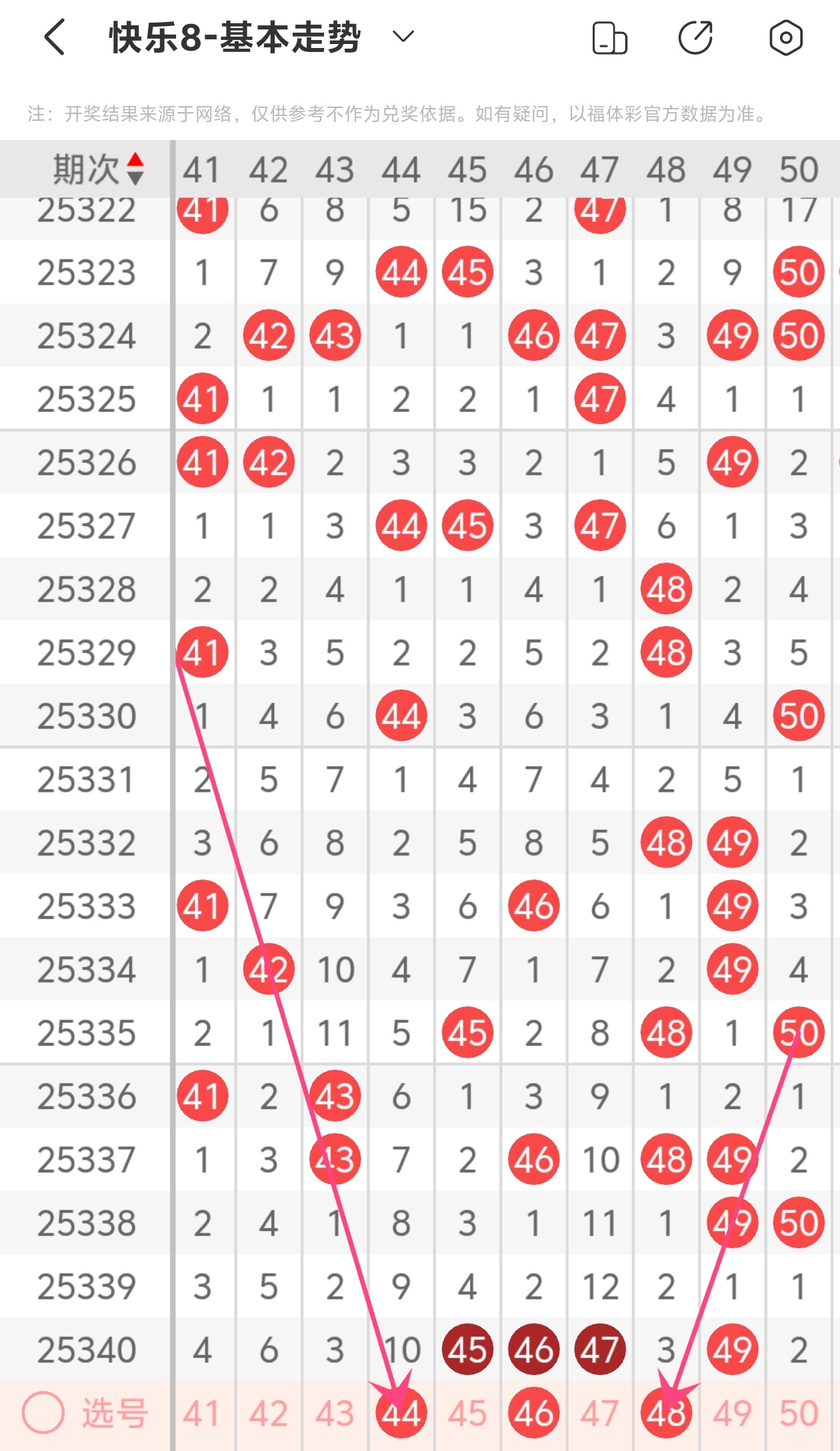Viewport: 840px width, 1451px height.
Task: Choose number 50 in the 选号 row
Action: click(x=799, y=1413)
